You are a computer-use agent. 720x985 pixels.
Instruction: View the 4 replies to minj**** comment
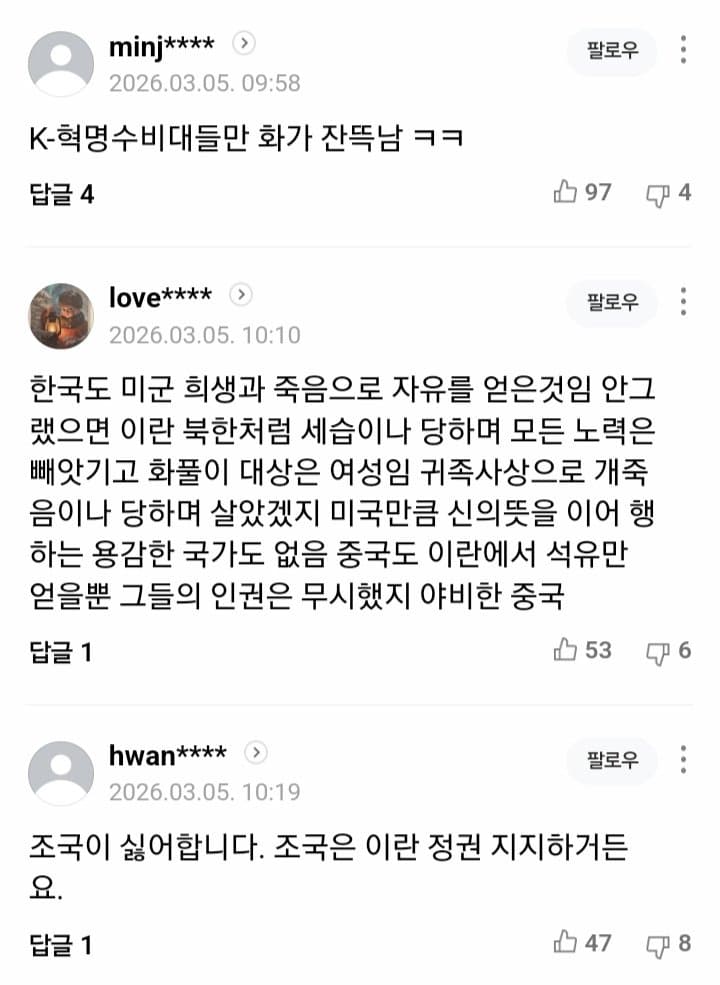(61, 194)
